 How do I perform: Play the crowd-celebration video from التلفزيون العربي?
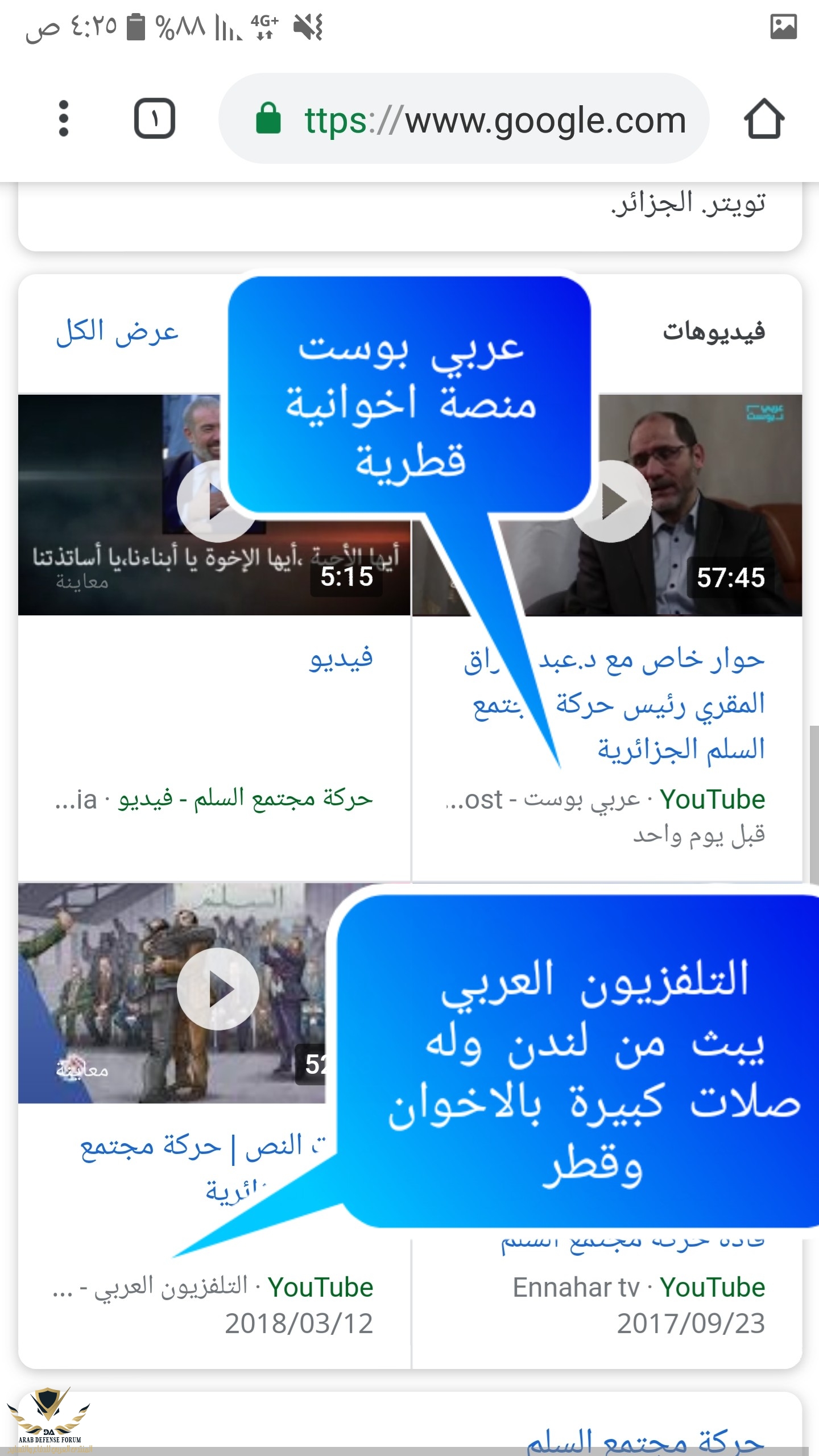click(x=218, y=988)
